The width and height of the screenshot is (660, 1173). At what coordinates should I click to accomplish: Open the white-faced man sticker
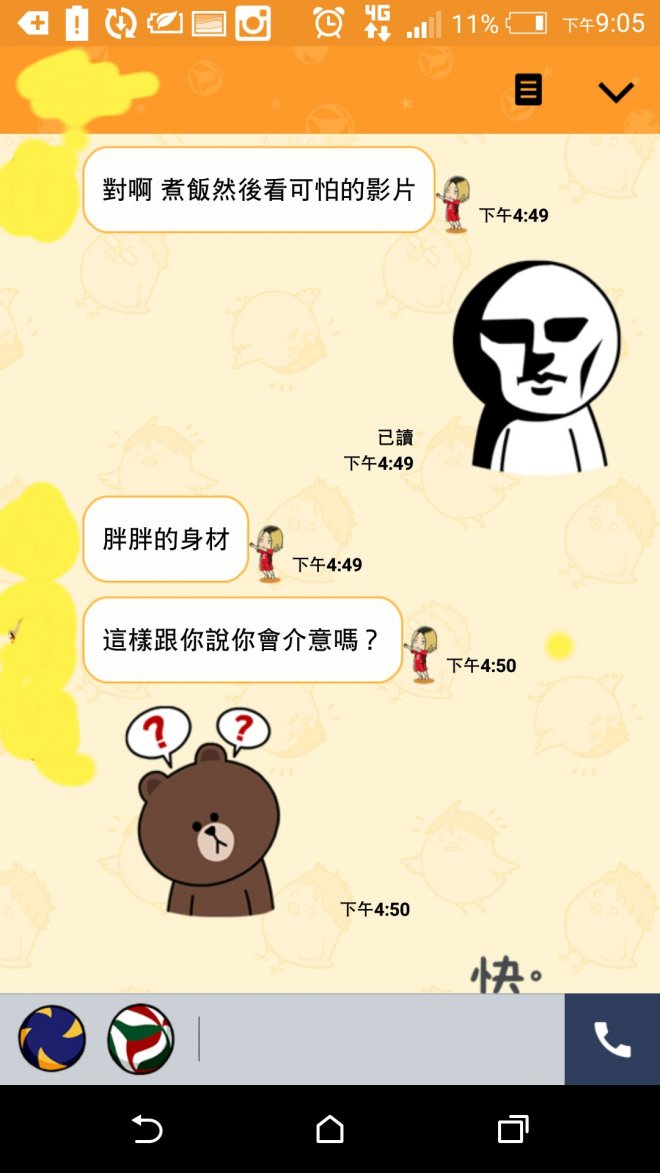[535, 367]
